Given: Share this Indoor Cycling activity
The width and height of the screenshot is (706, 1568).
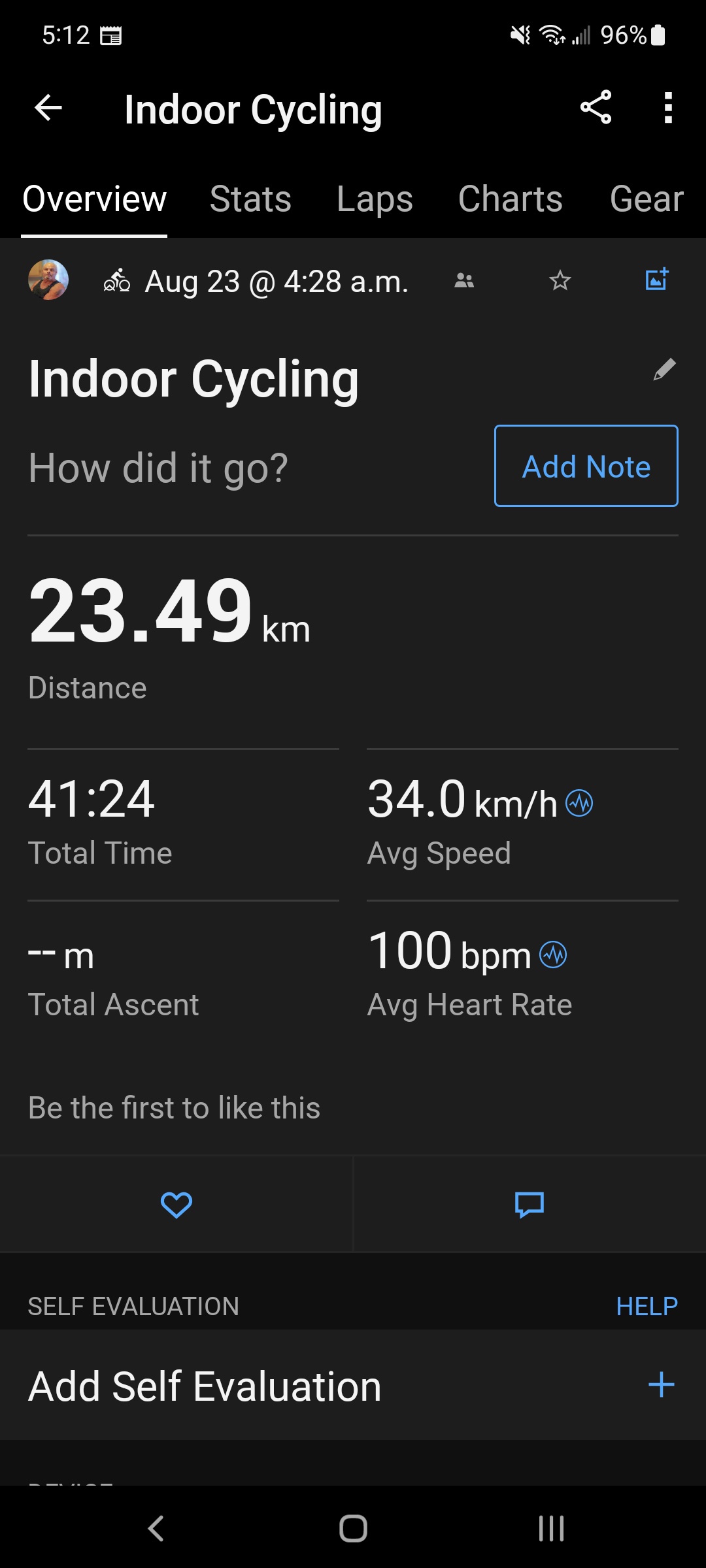Looking at the screenshot, I should 596,108.
